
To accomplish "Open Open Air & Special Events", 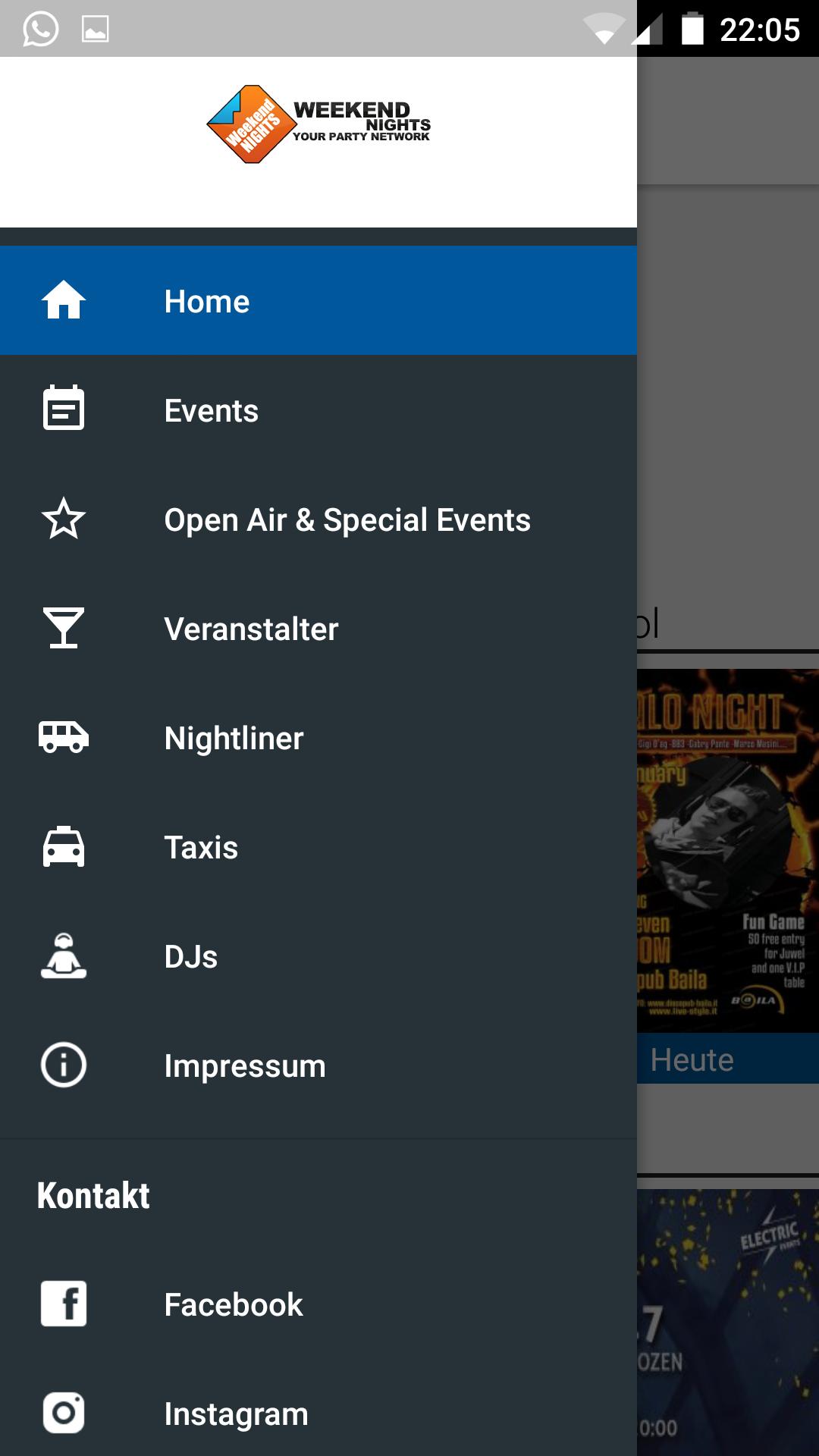I will 347,520.
